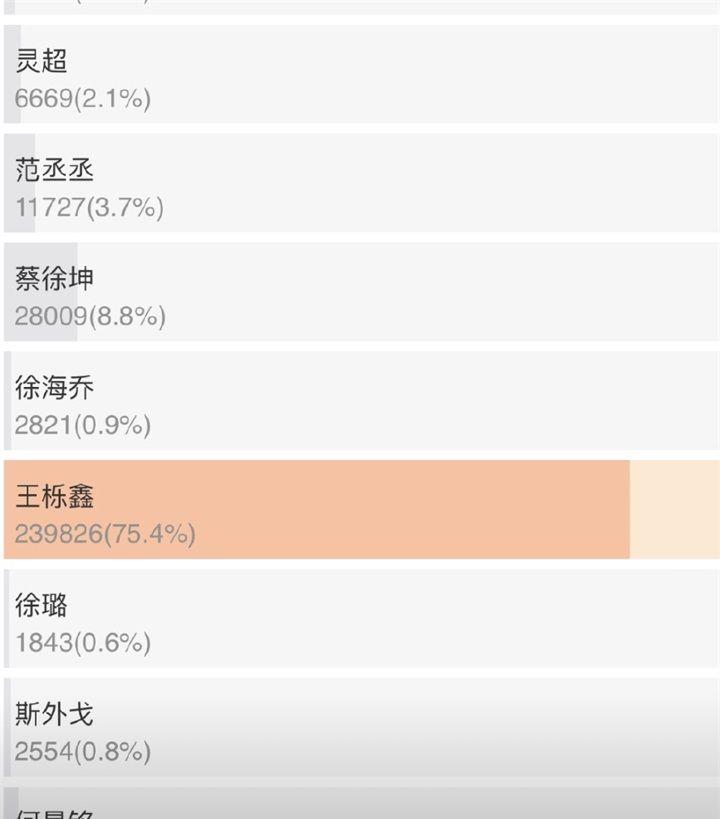Select 徐璐 in the poll list
The image size is (720, 819).
pyautogui.click(x=360, y=622)
